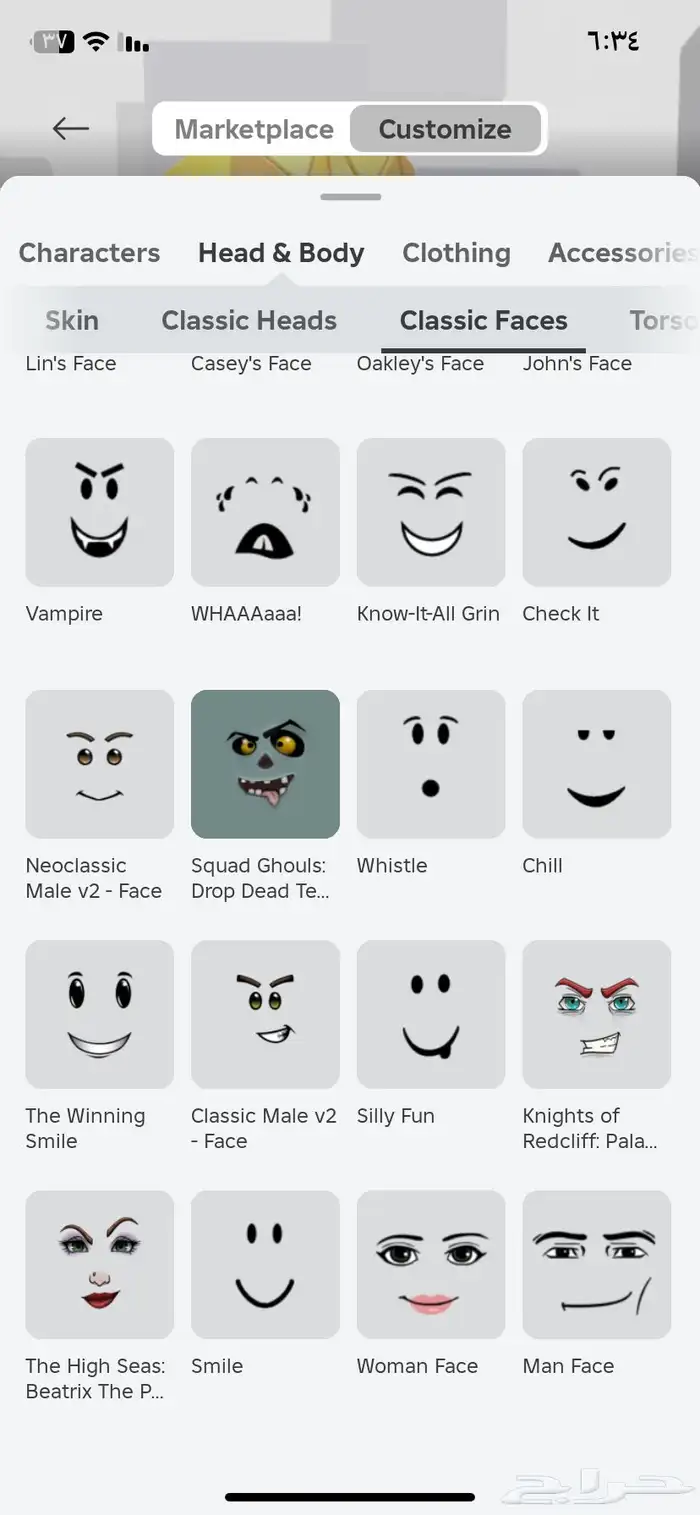700x1515 pixels.
Task: Switch to the Marketplace segment
Action: (x=254, y=129)
